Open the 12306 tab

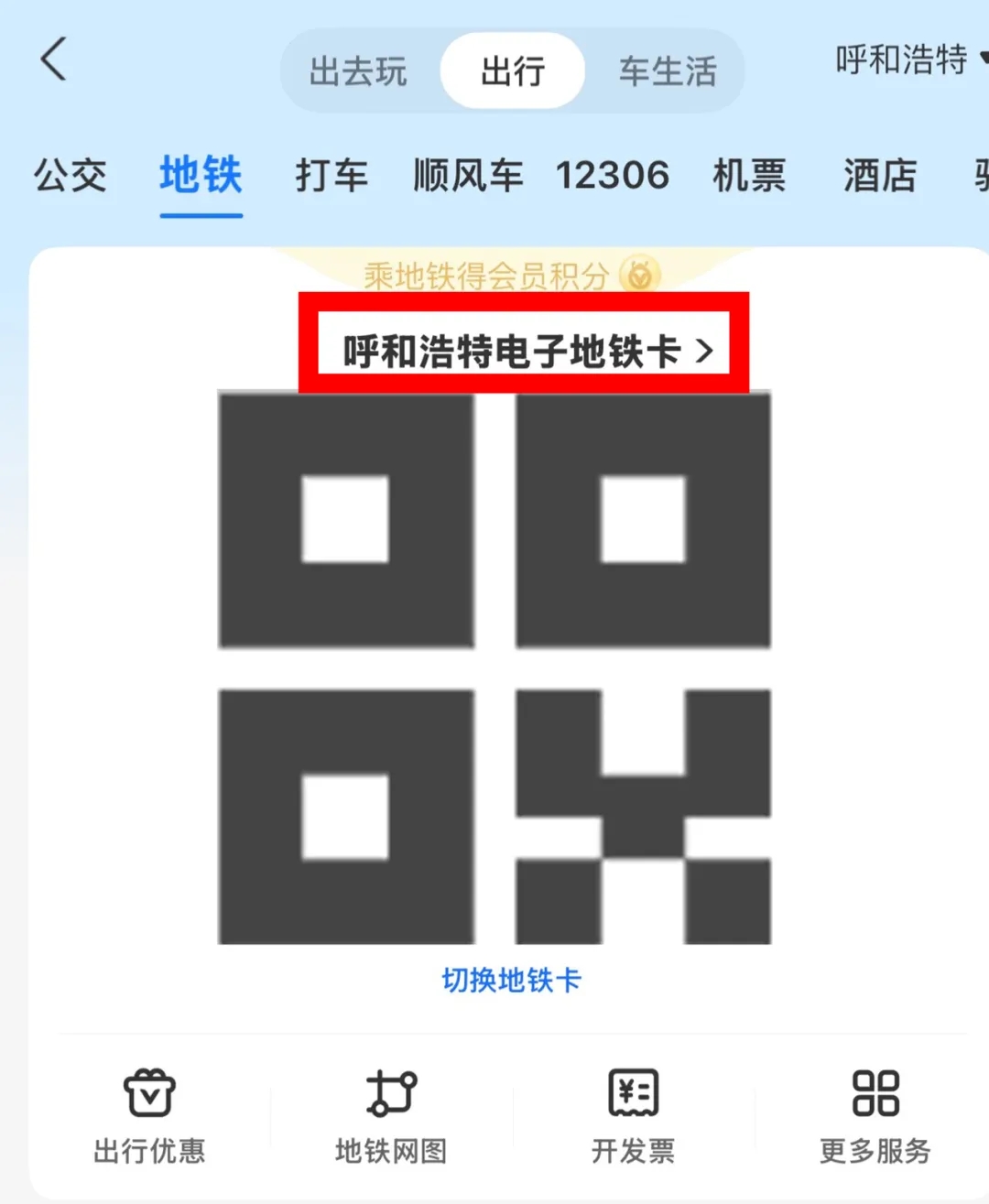(613, 175)
